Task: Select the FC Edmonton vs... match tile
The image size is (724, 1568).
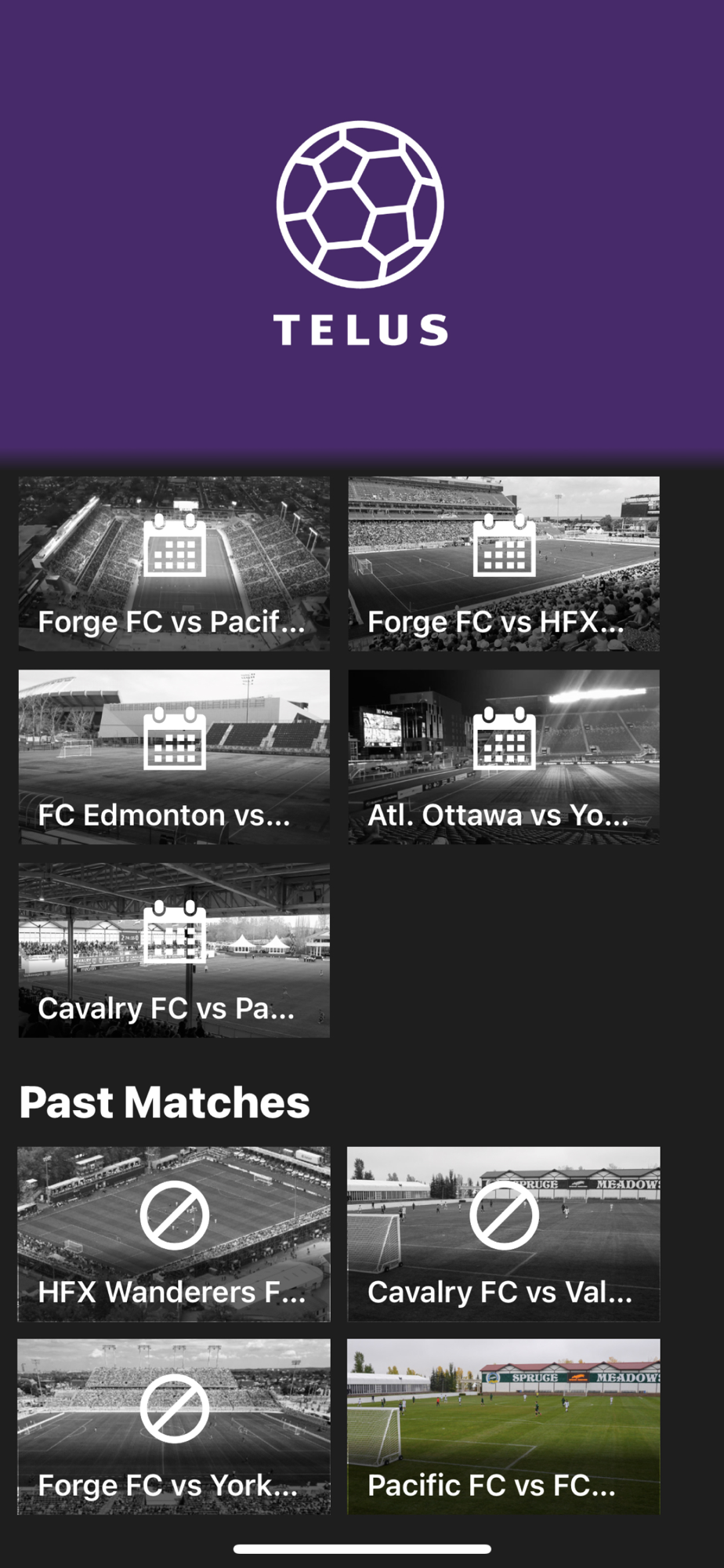Action: [x=174, y=757]
